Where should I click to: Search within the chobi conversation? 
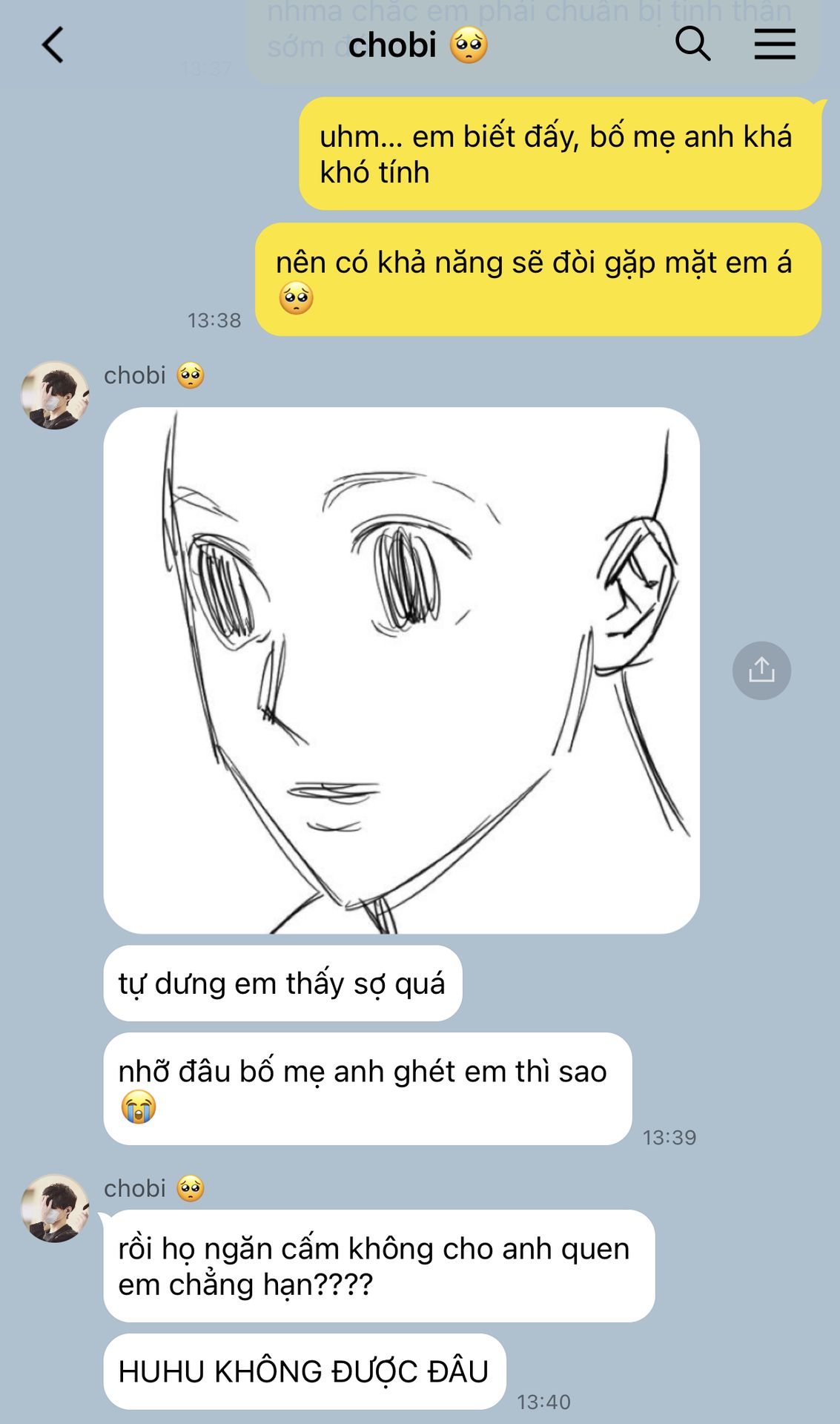pyautogui.click(x=692, y=44)
